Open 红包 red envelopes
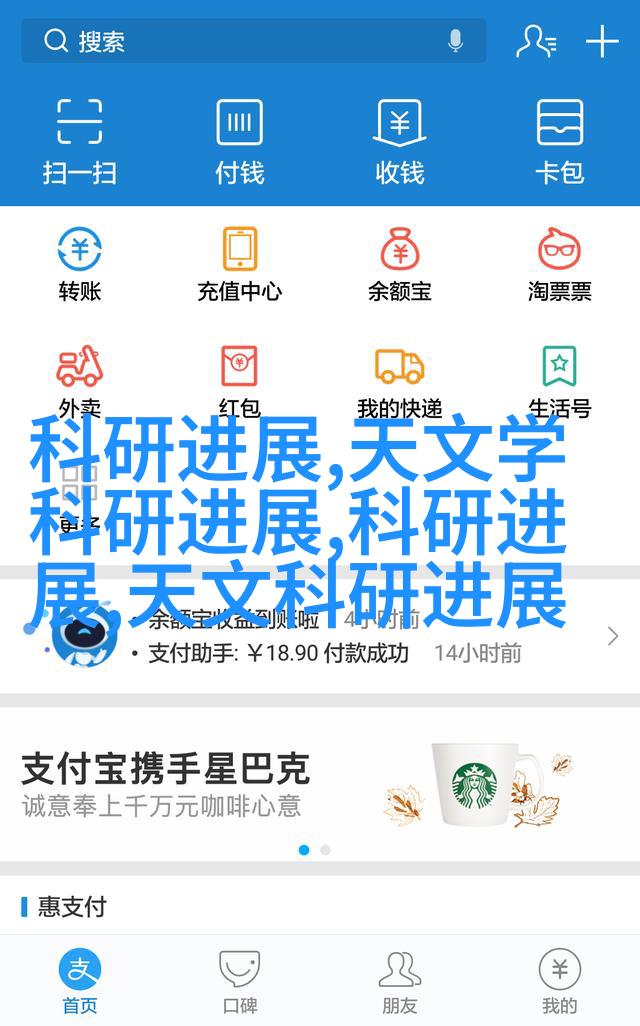 pyautogui.click(x=240, y=380)
